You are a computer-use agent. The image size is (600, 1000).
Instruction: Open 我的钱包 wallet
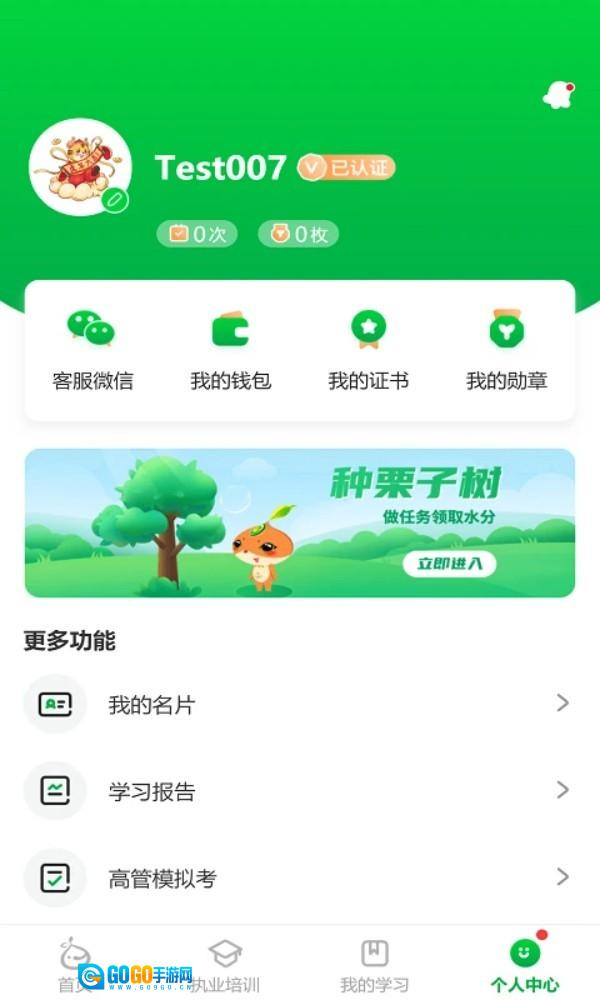coord(231,349)
